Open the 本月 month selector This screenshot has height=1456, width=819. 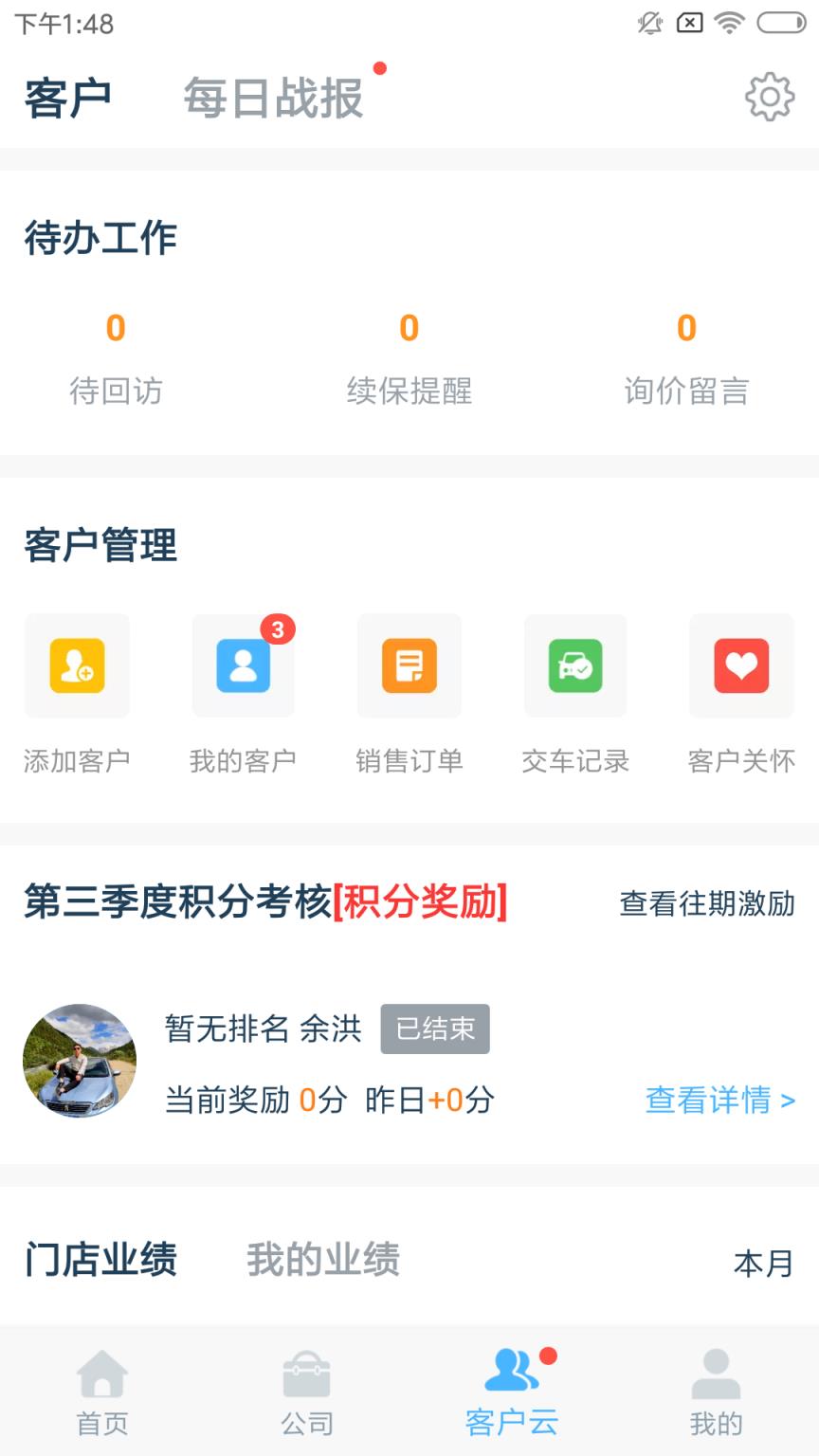tap(764, 1261)
